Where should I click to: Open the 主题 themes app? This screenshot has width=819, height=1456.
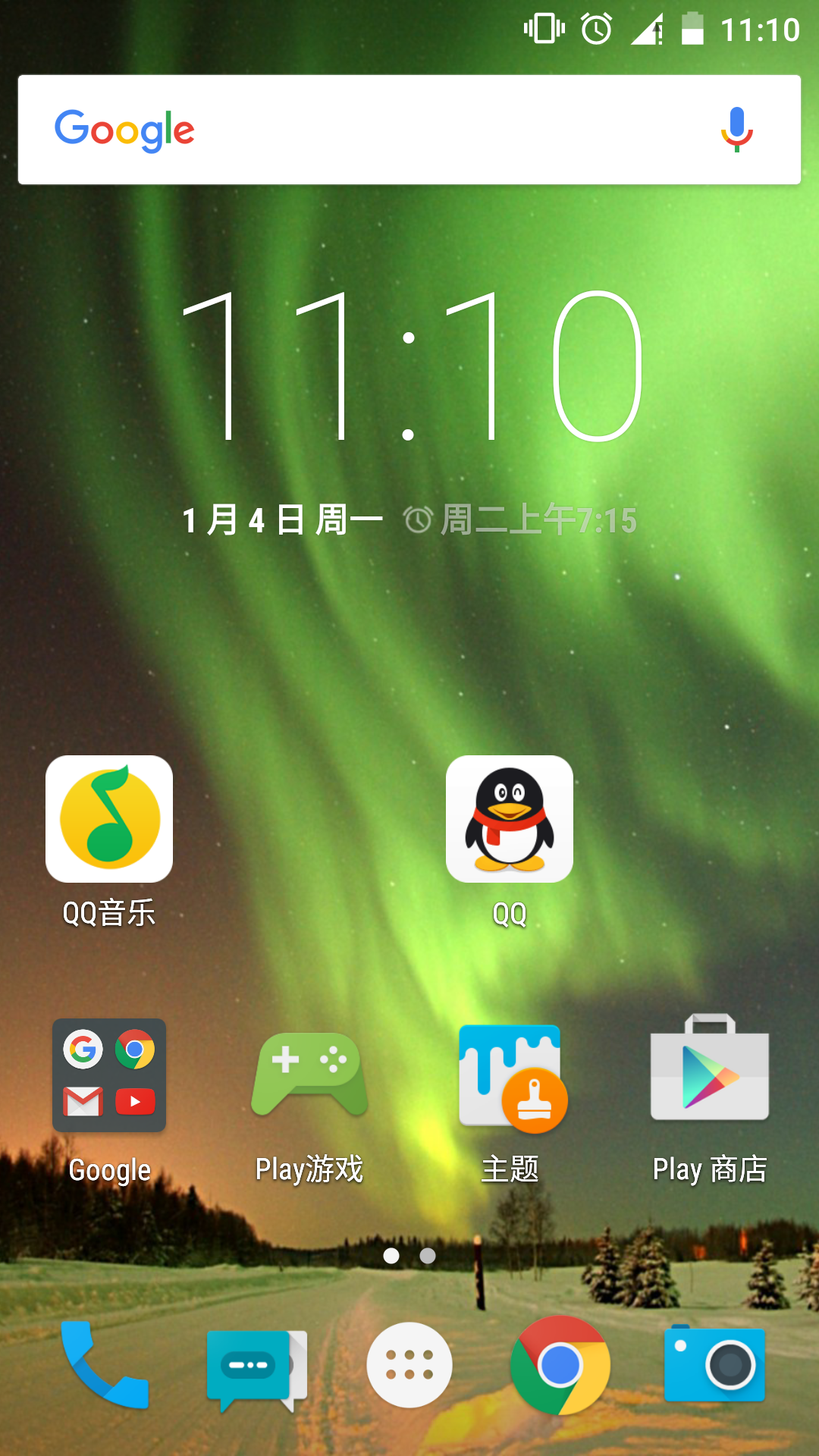510,1075
